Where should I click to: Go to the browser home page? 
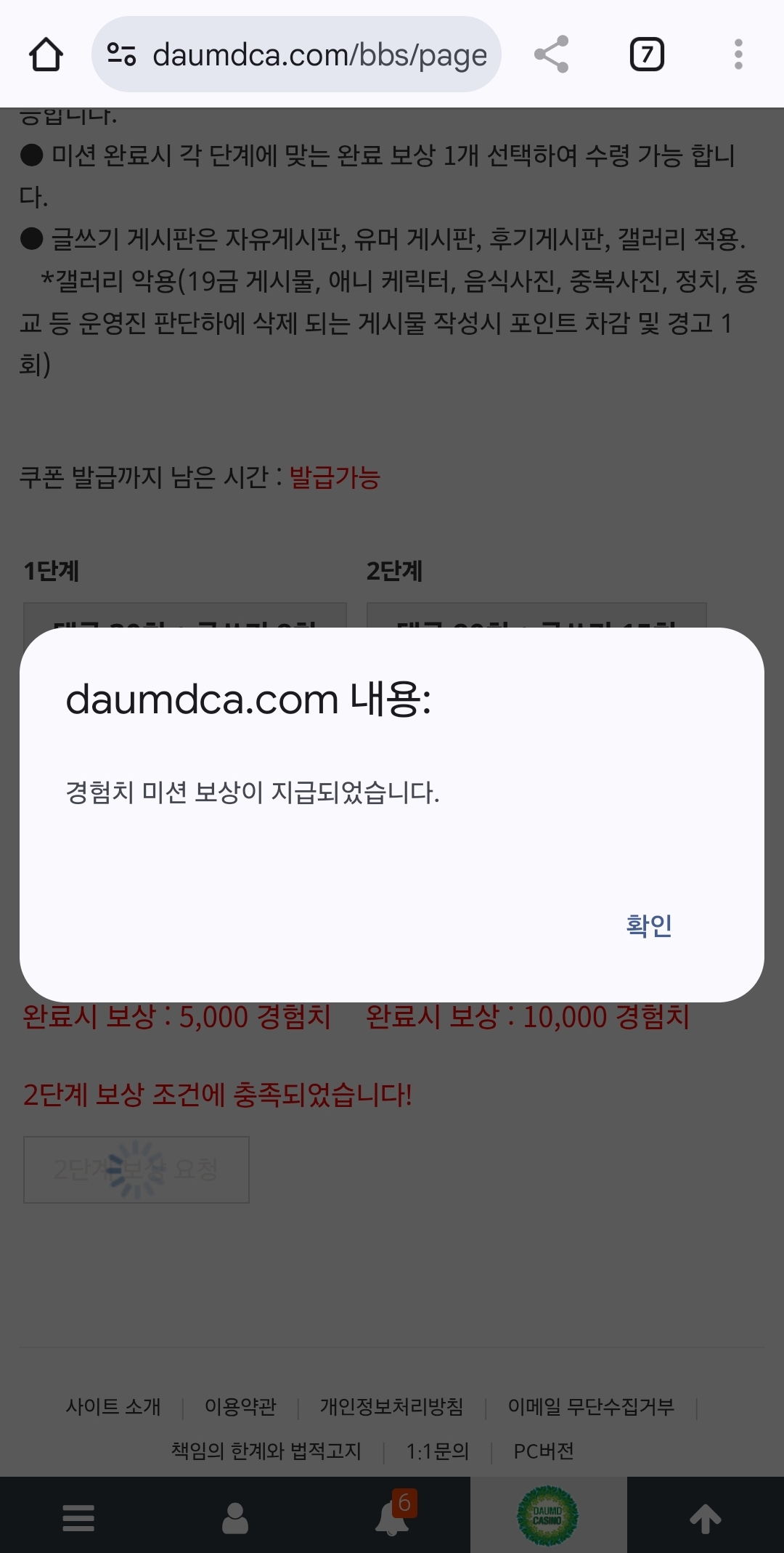46,54
